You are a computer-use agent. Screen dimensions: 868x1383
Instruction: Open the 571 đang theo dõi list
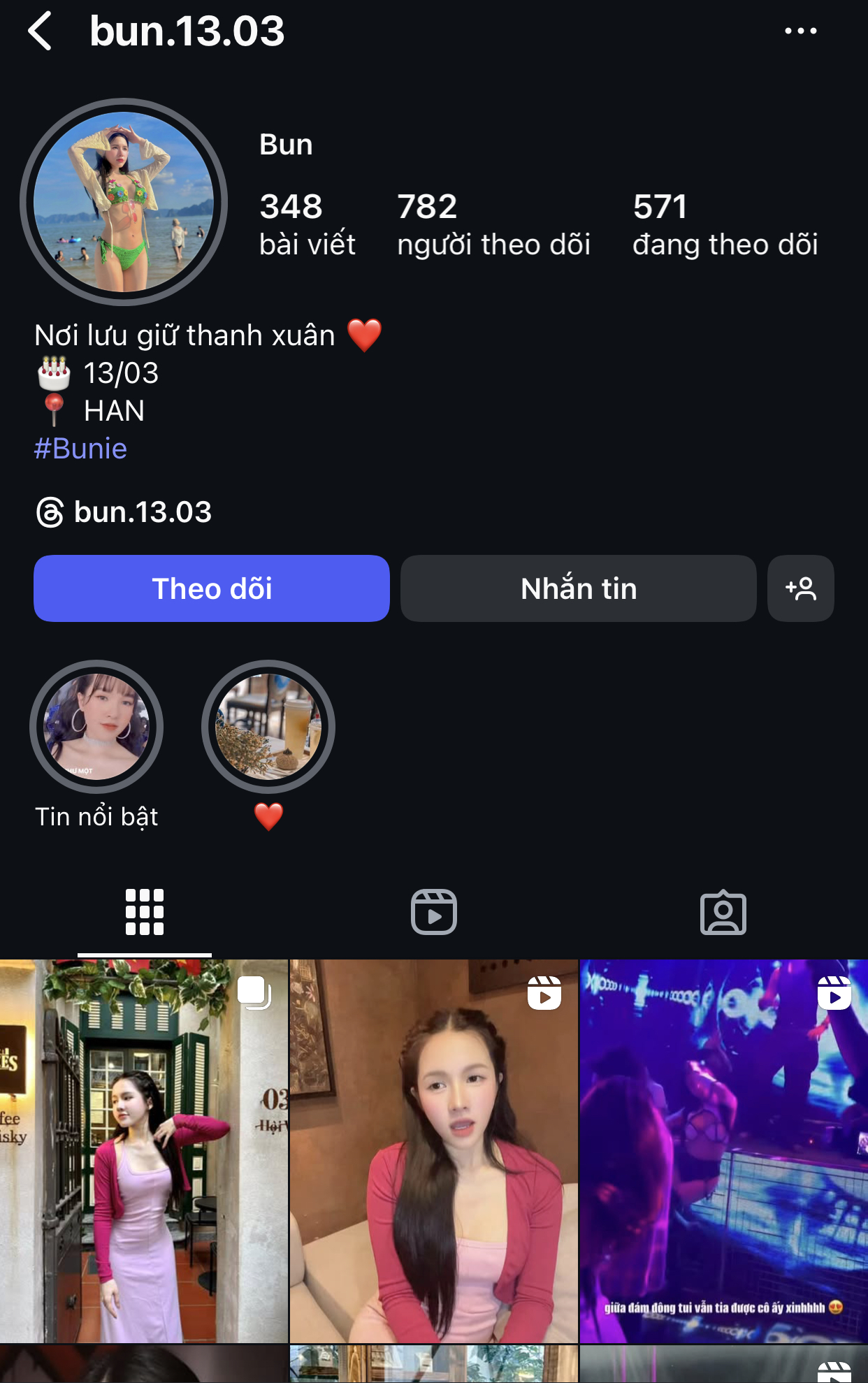click(725, 224)
